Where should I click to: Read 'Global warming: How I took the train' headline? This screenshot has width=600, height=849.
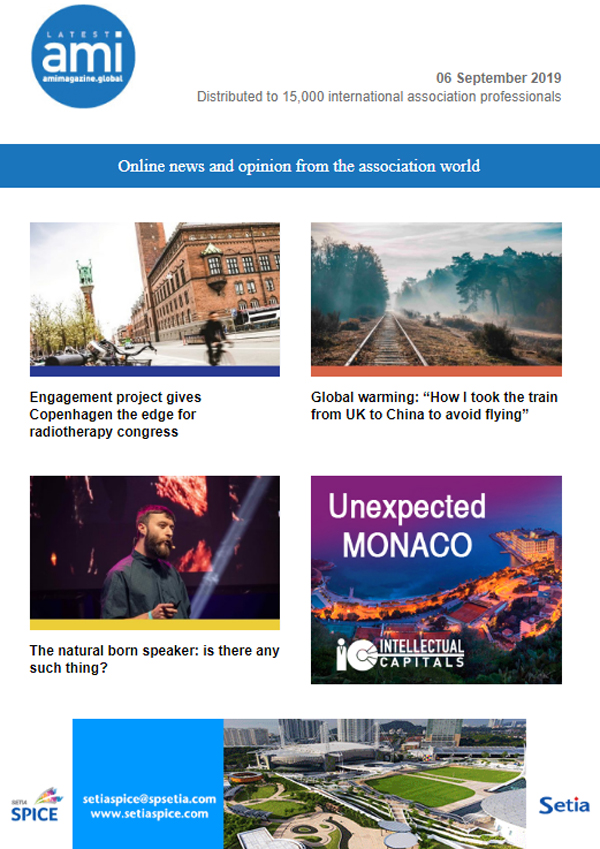pyautogui.click(x=434, y=406)
